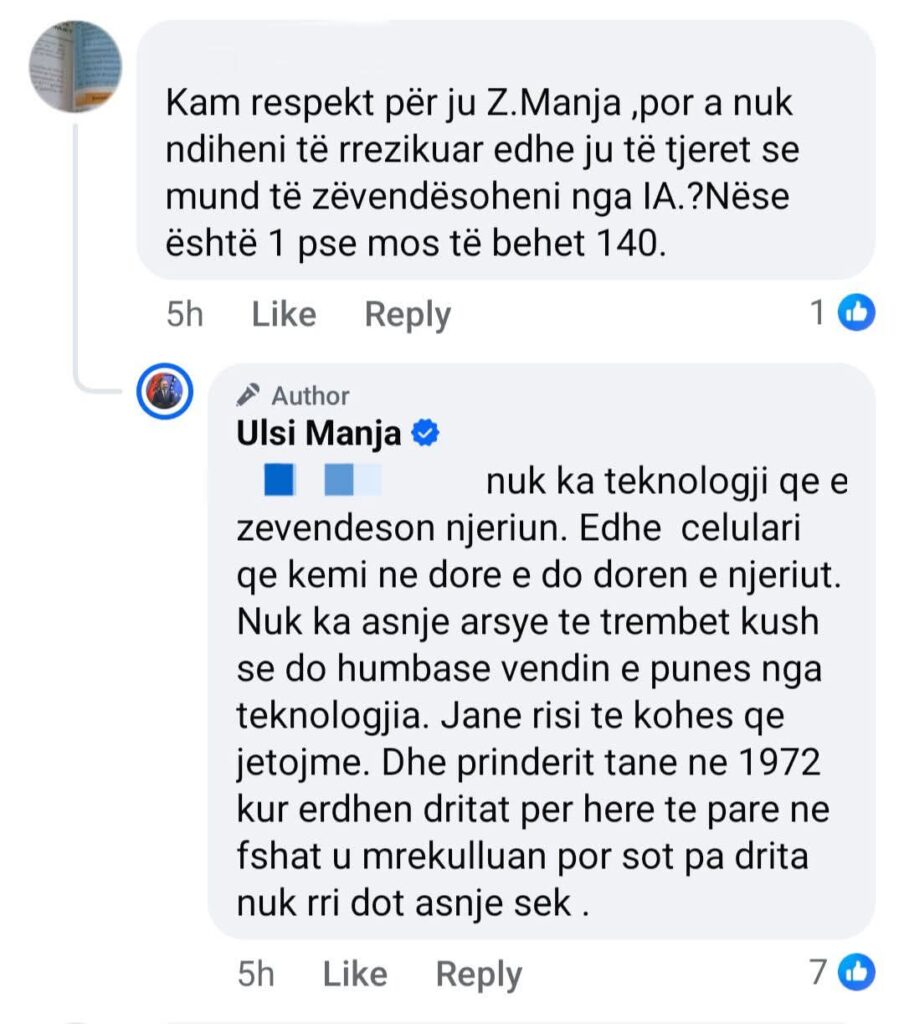Reply to Ulsi Manja's comment
Image resolution: width=904 pixels, height=1024 pixels.
(x=479, y=974)
